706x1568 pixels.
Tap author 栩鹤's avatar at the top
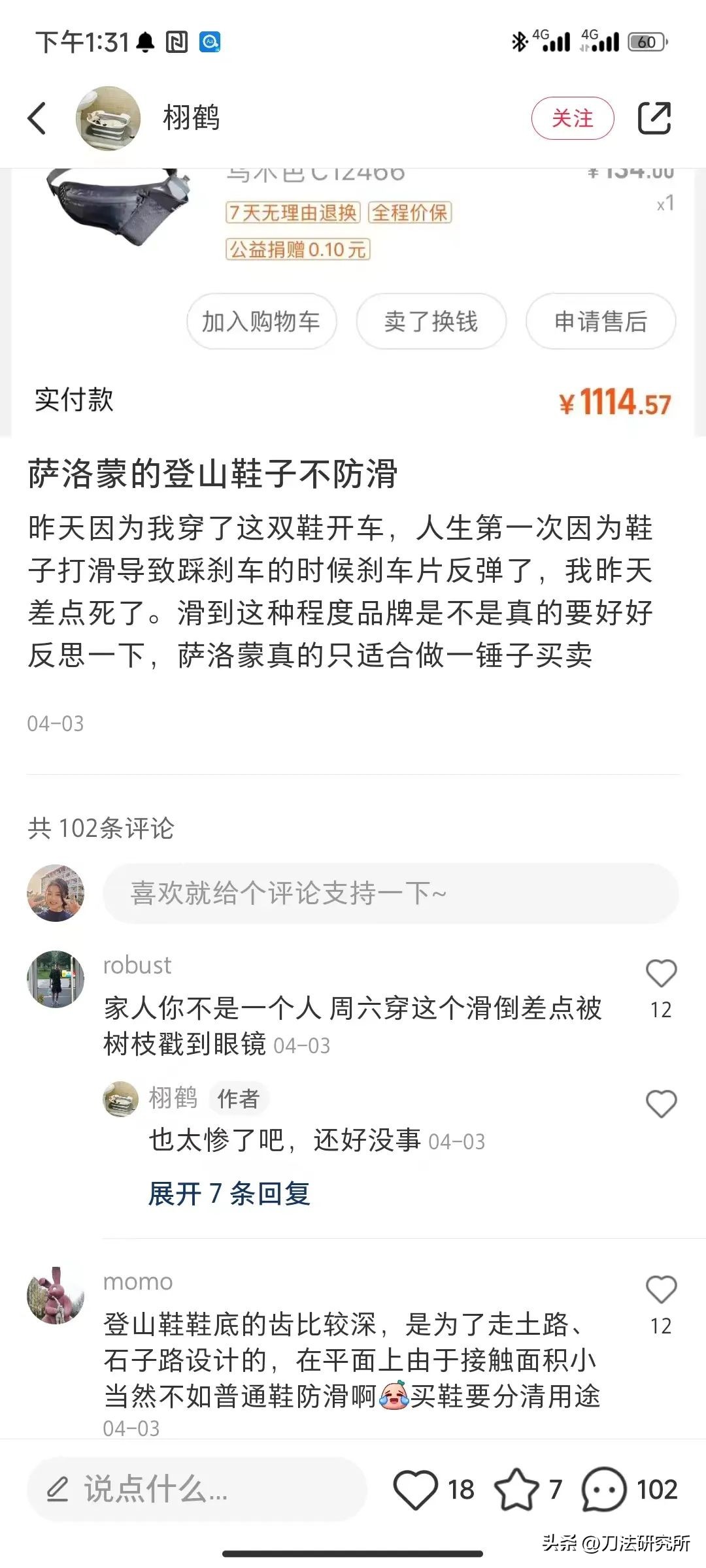[x=108, y=118]
